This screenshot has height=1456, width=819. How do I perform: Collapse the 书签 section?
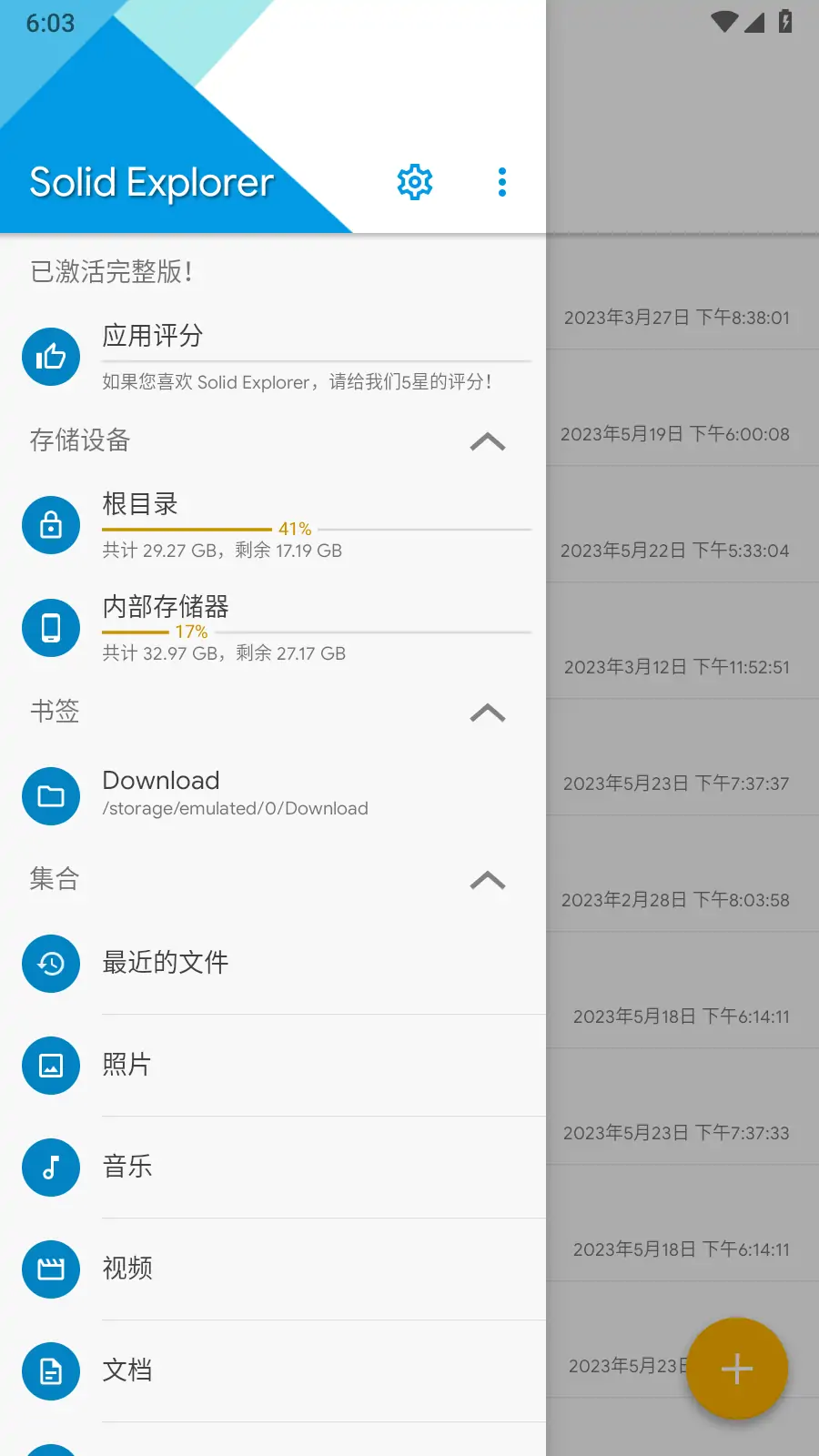(x=488, y=713)
